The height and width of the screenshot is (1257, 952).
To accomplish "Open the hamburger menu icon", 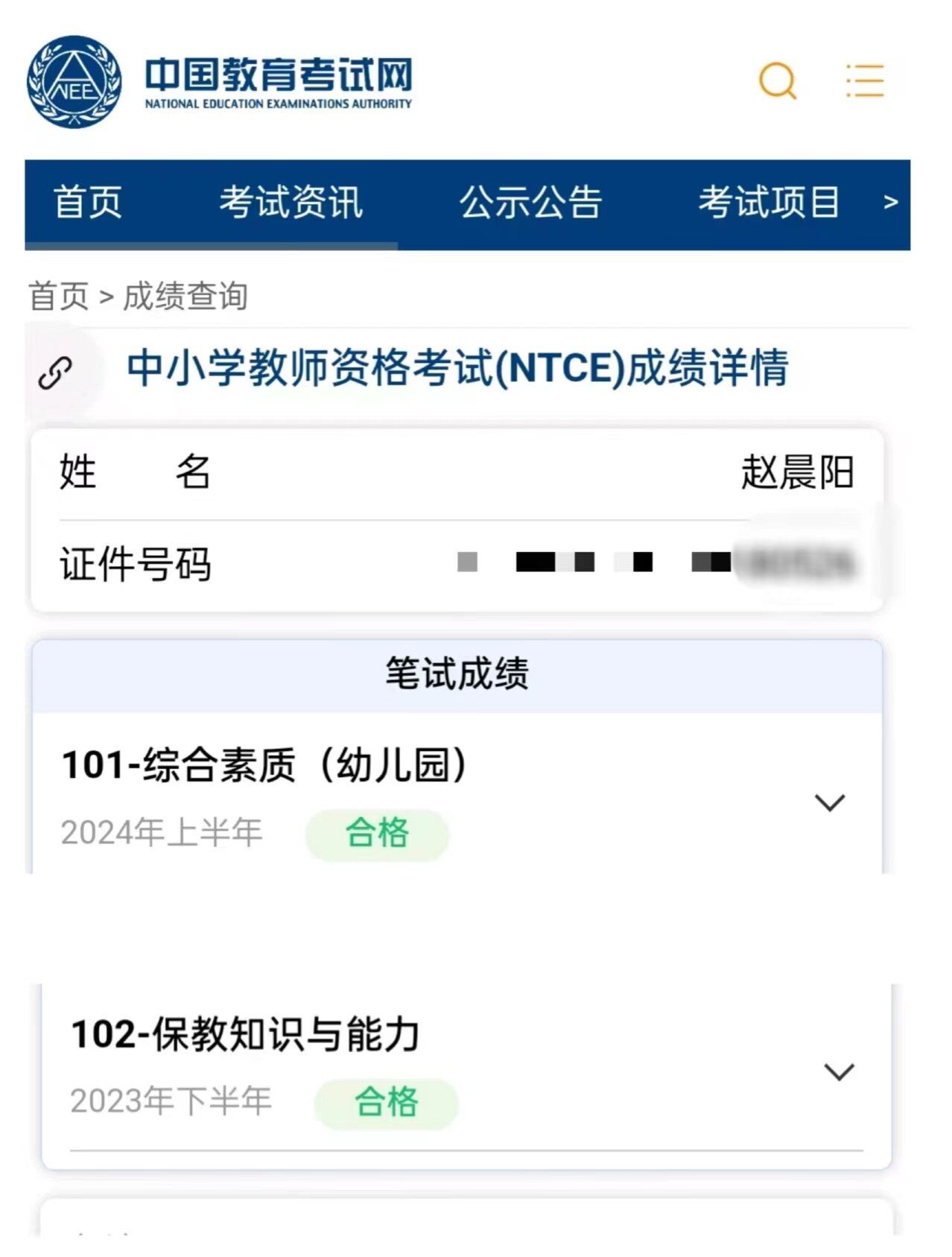I will (x=865, y=80).
